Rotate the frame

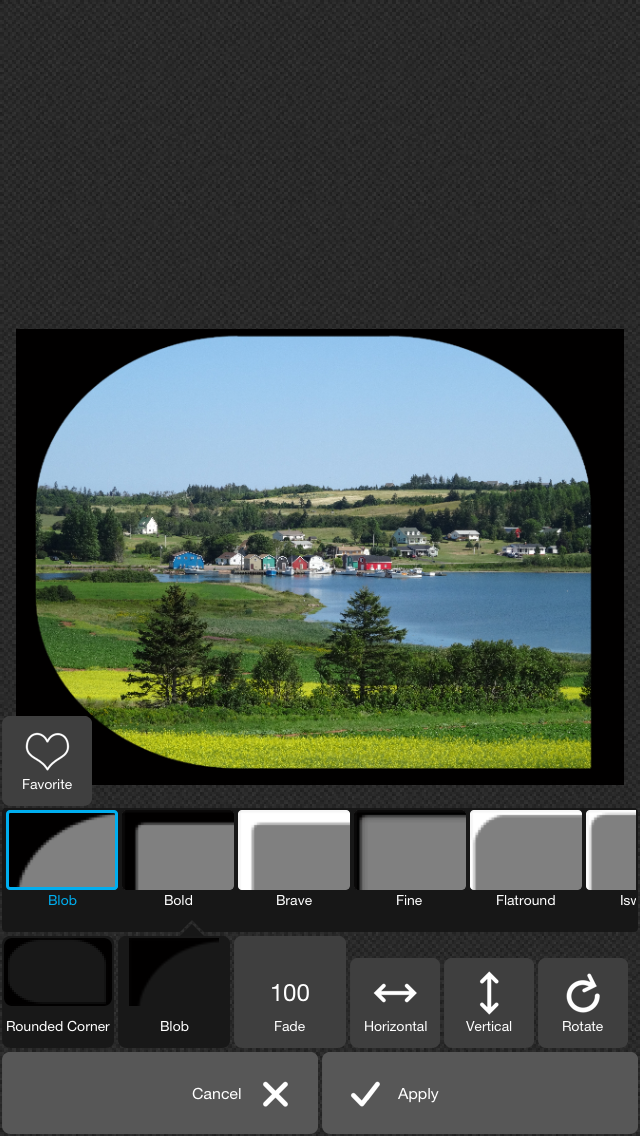tap(583, 1003)
